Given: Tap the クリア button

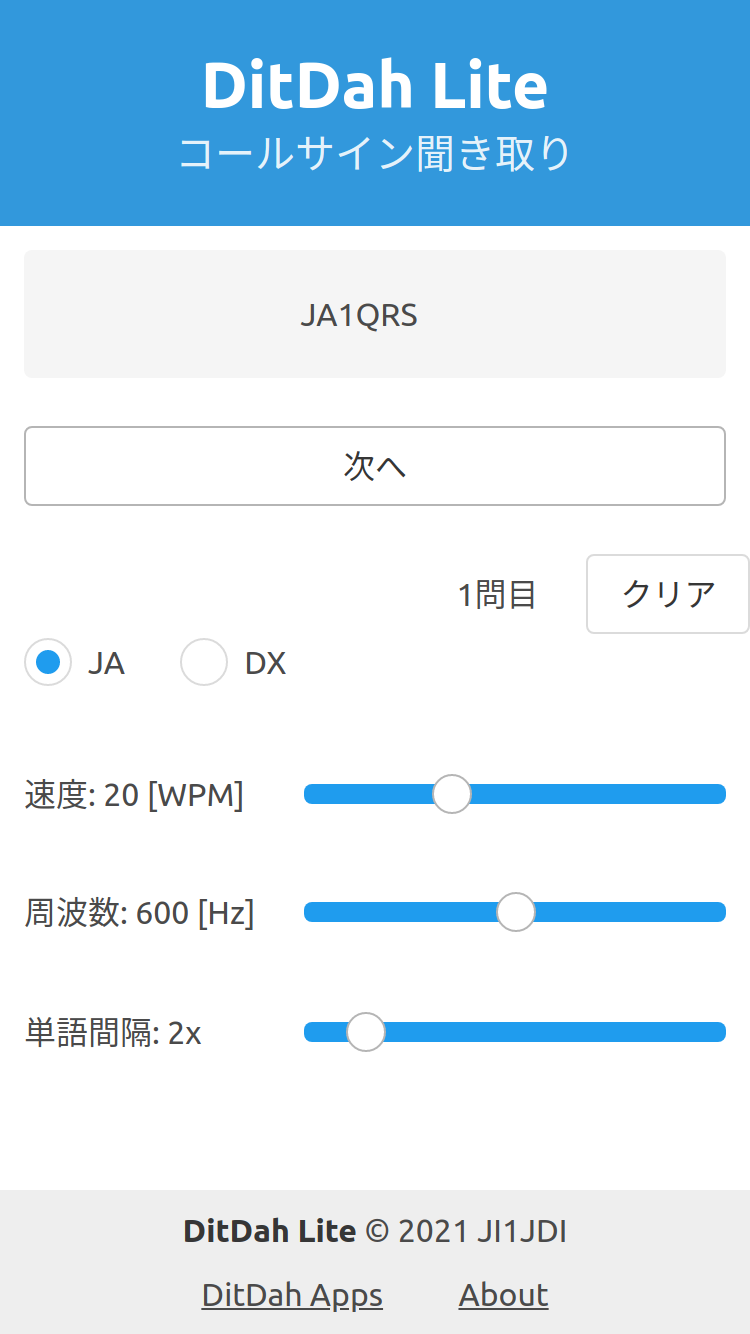Looking at the screenshot, I should [667, 594].
